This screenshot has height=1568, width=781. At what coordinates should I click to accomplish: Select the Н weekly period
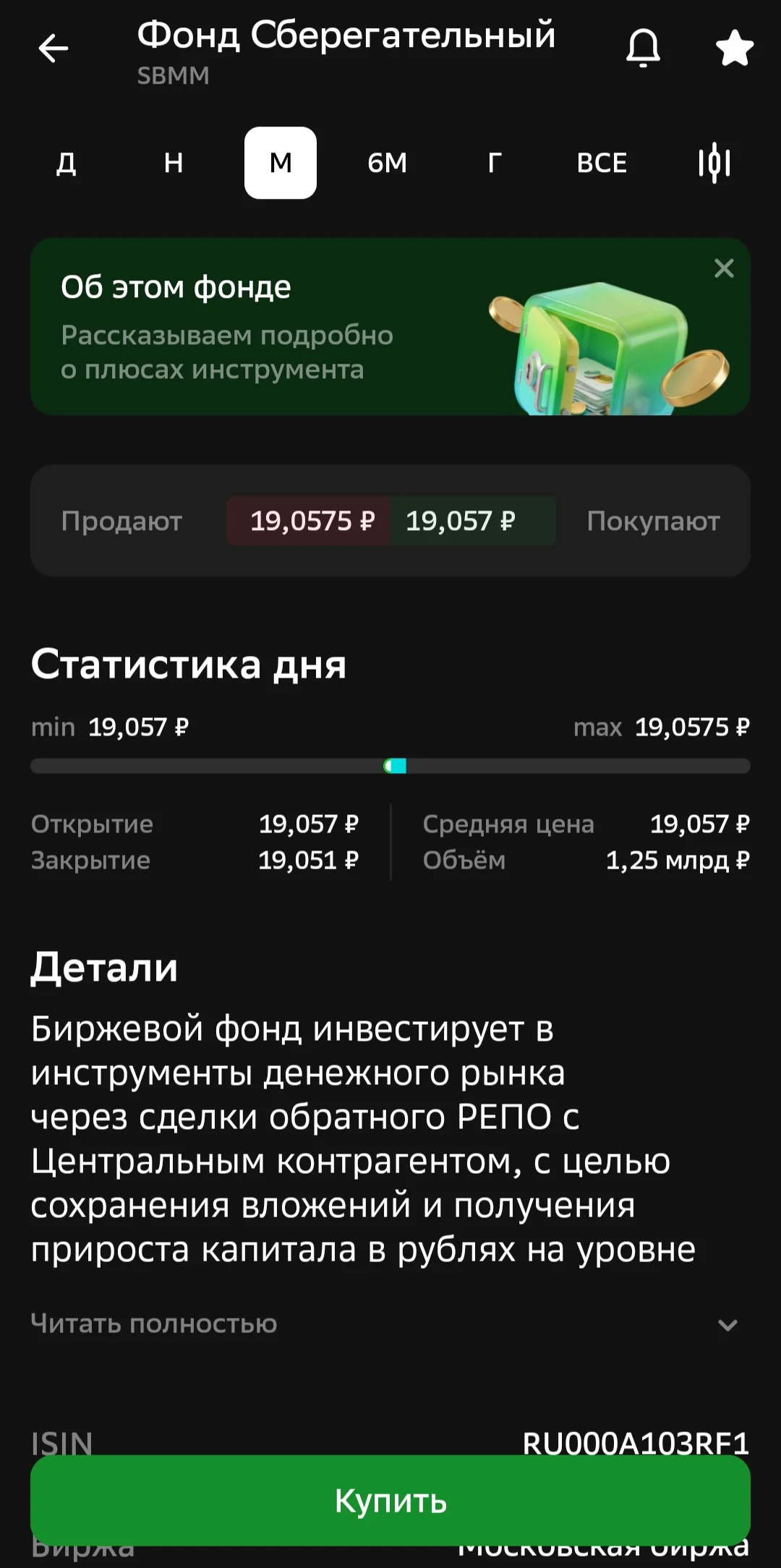pyautogui.click(x=174, y=163)
